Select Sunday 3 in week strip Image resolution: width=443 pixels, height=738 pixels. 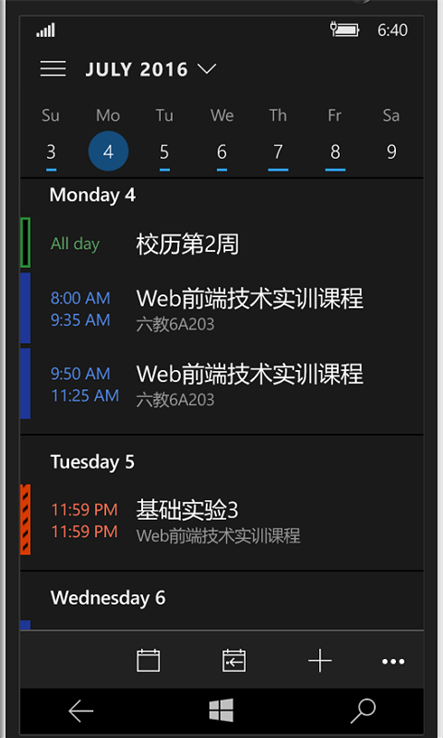point(51,152)
